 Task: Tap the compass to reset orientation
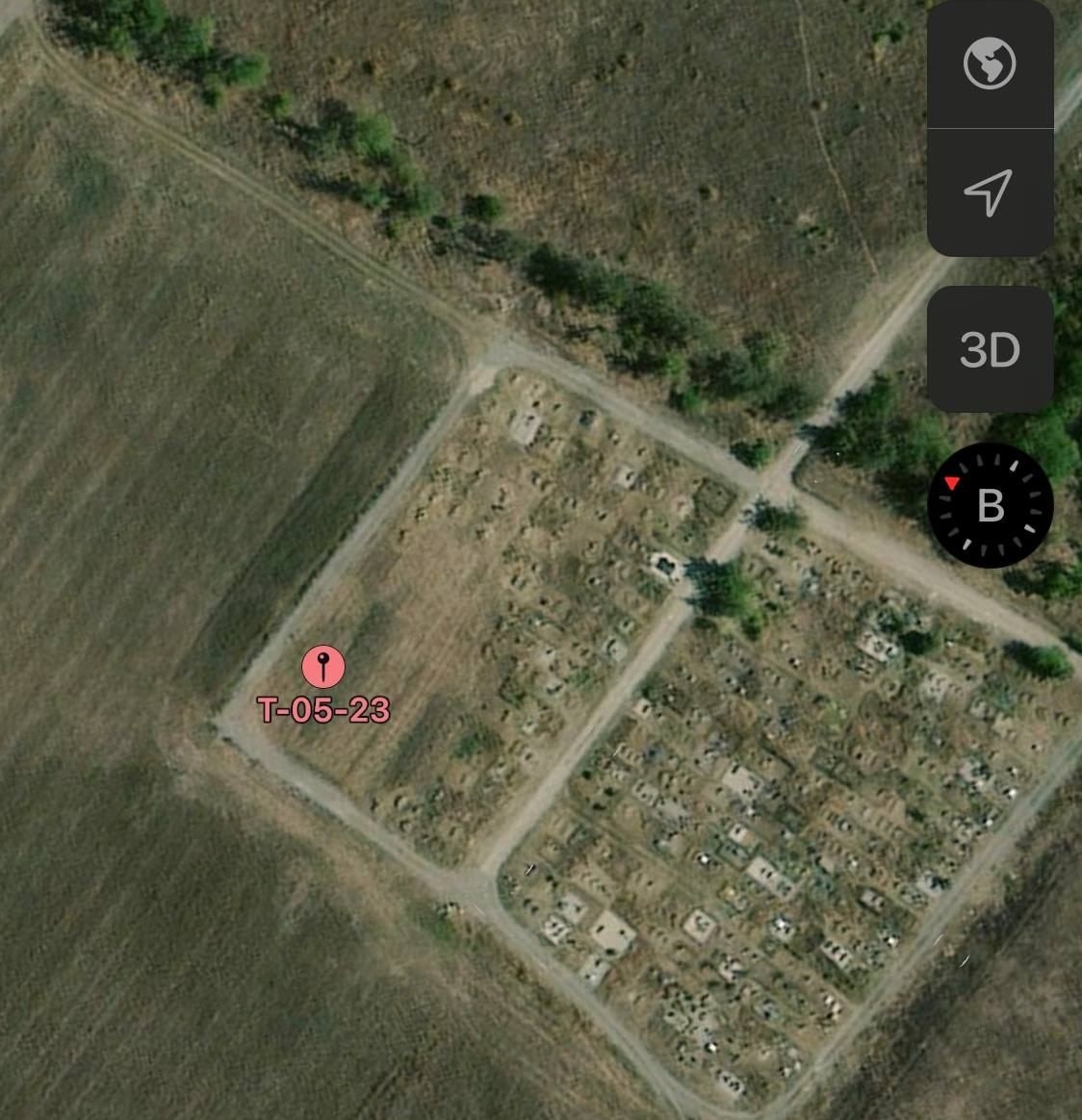[990, 505]
